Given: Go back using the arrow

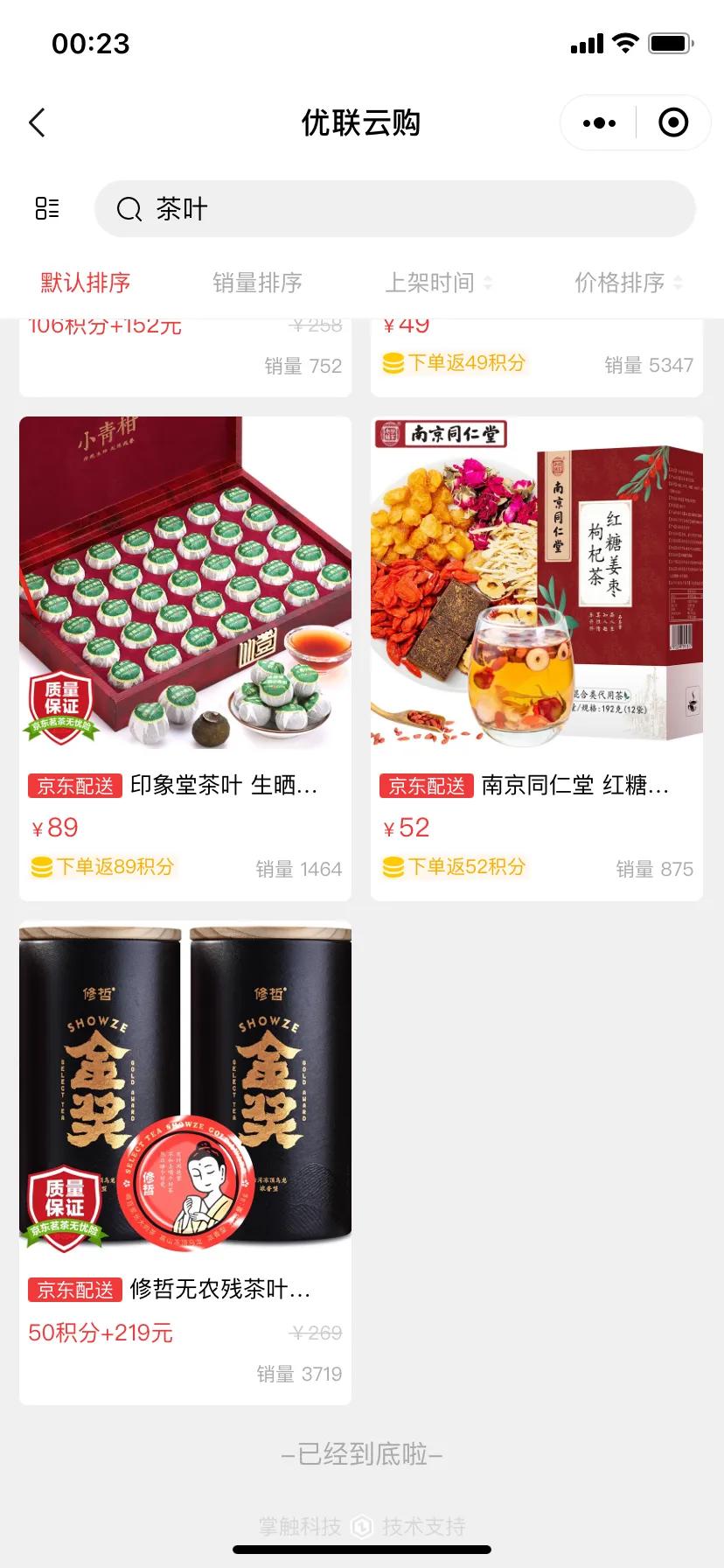Looking at the screenshot, I should [x=37, y=123].
